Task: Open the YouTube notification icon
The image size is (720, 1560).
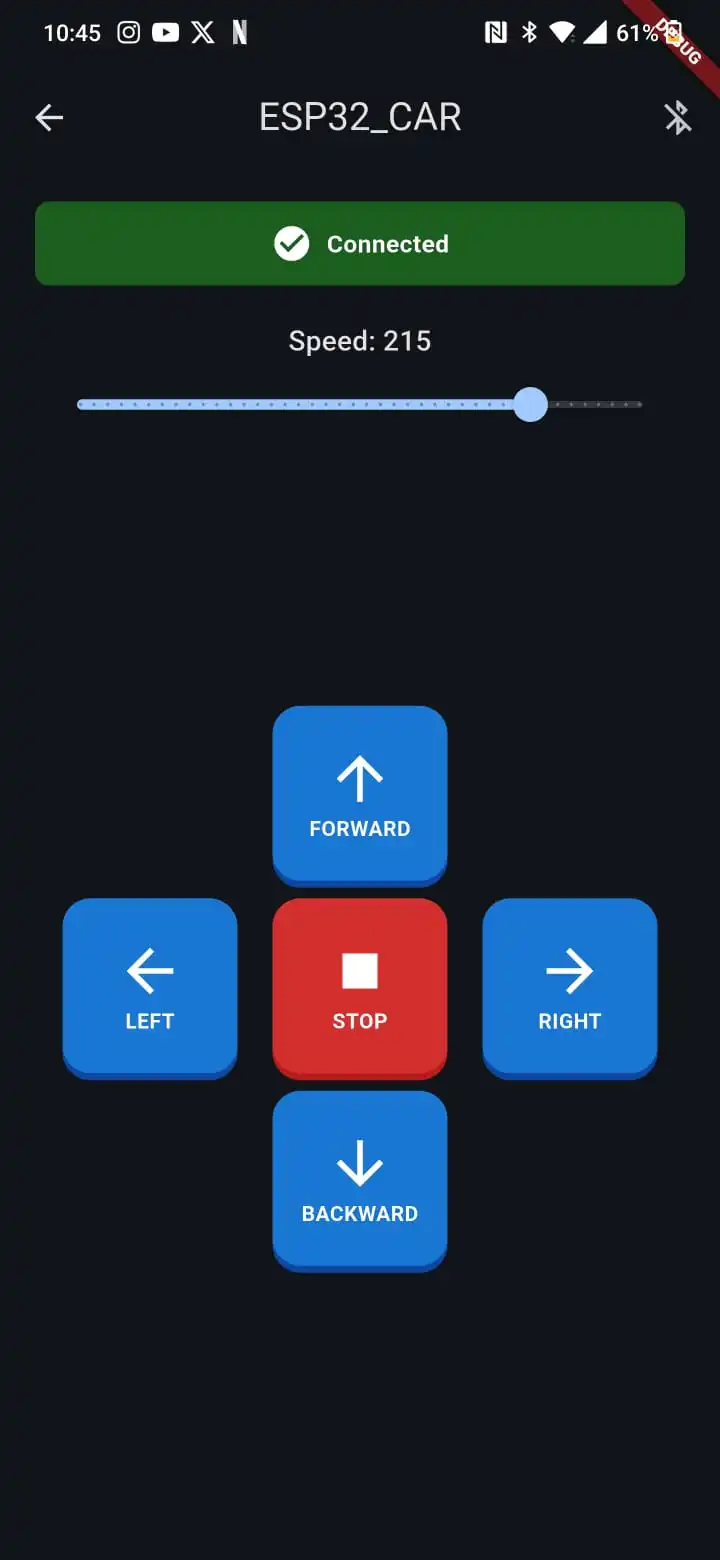Action: 165,31
